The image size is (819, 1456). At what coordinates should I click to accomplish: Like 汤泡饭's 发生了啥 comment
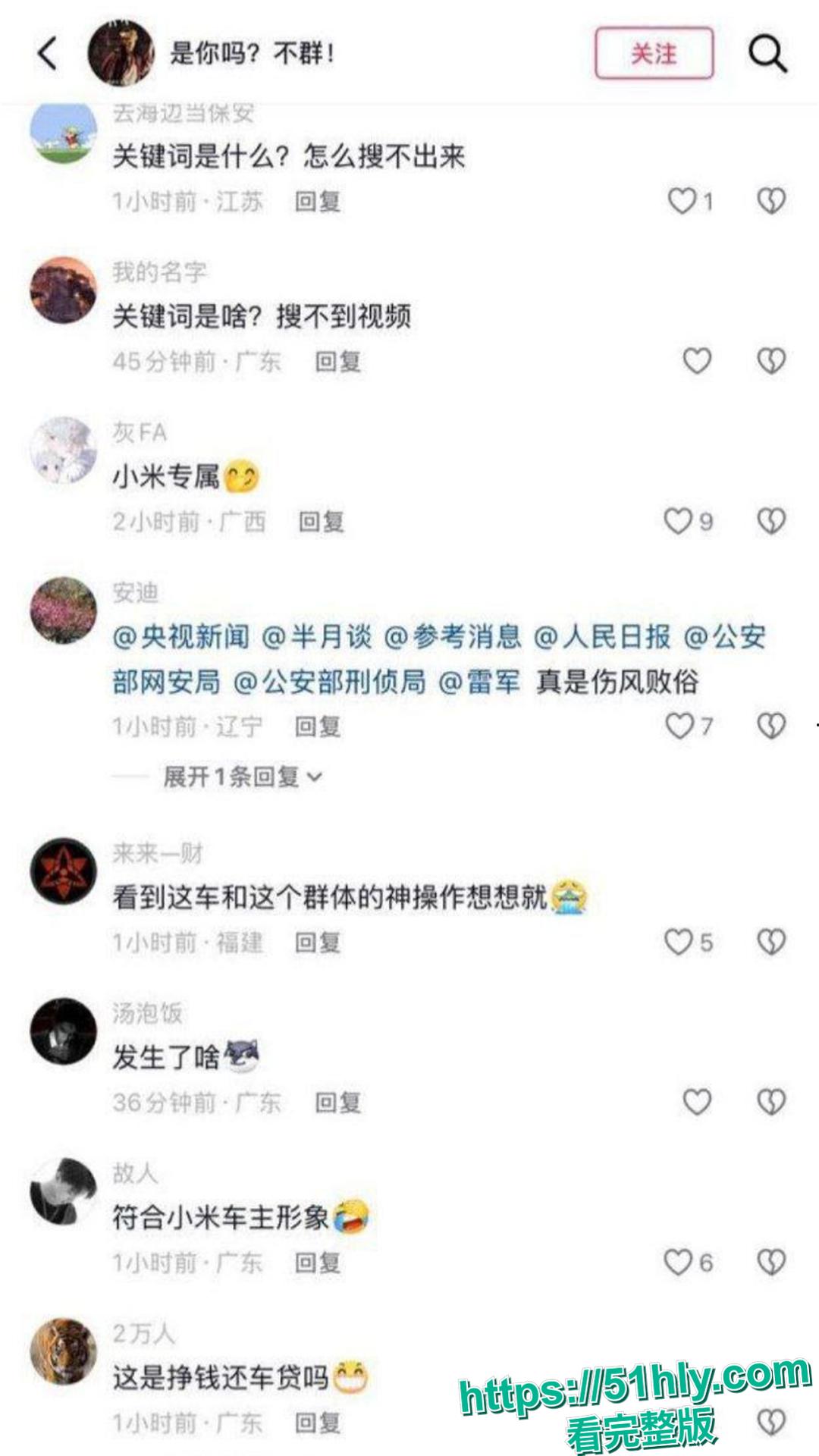697,1102
